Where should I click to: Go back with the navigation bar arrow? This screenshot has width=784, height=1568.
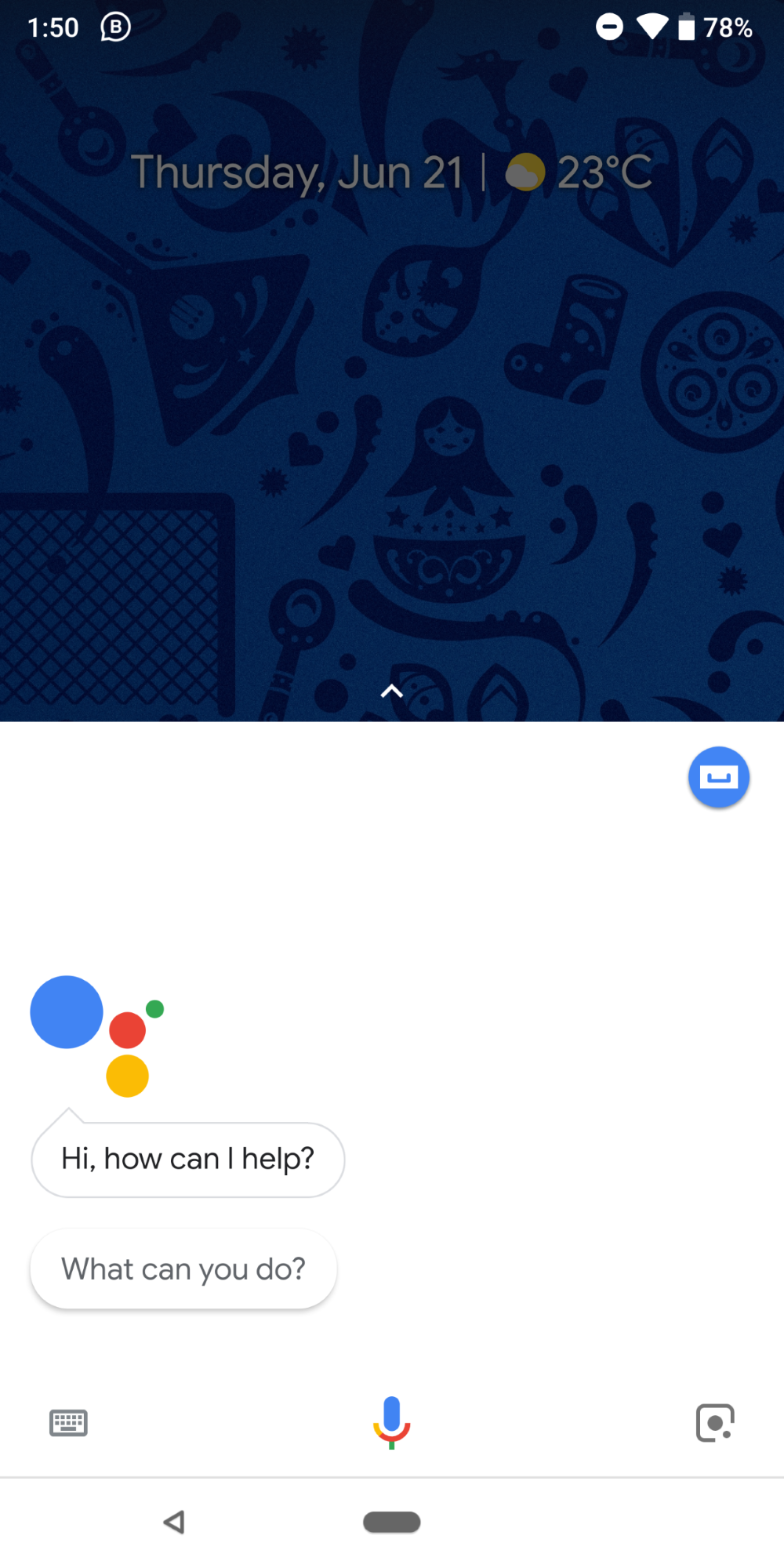click(x=174, y=1522)
